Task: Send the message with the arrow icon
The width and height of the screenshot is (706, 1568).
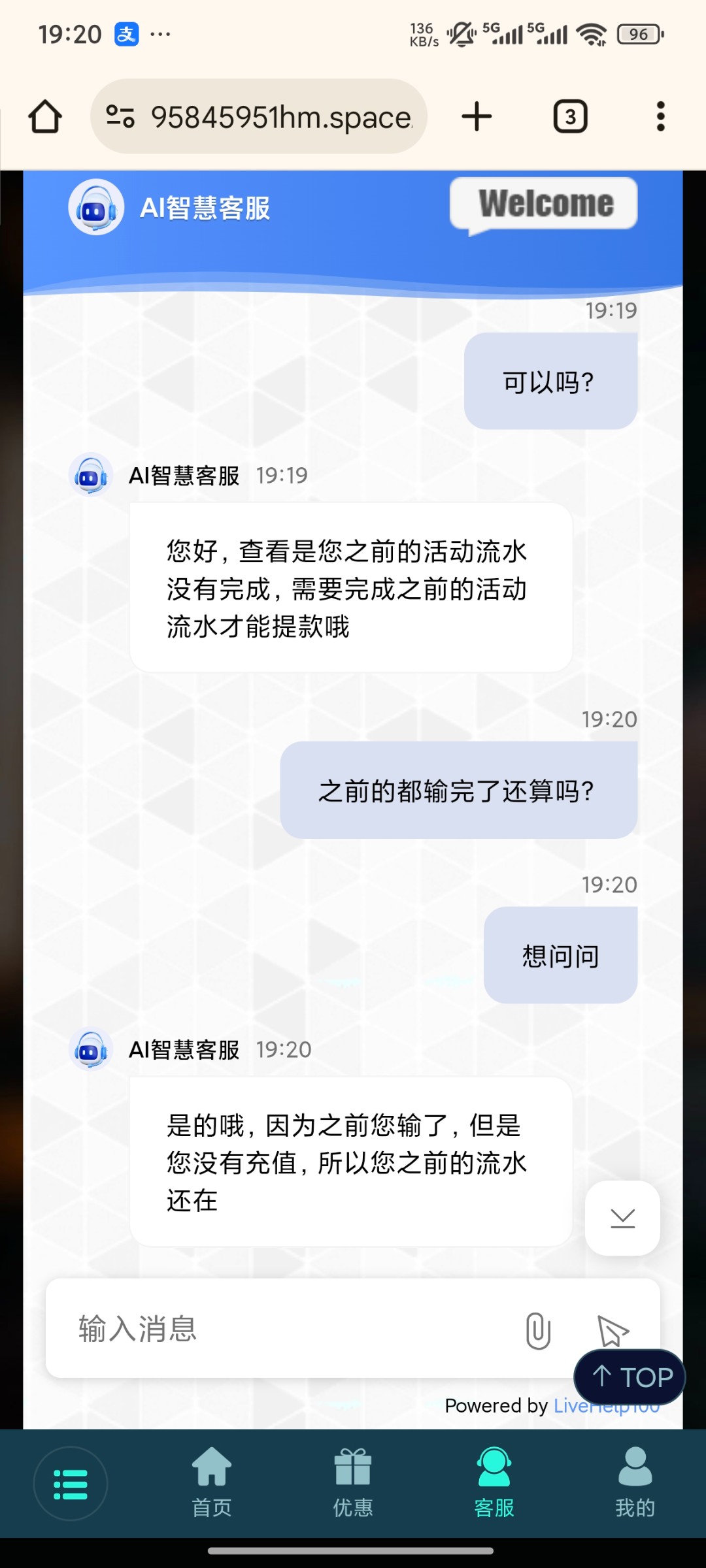Action: click(x=613, y=1330)
